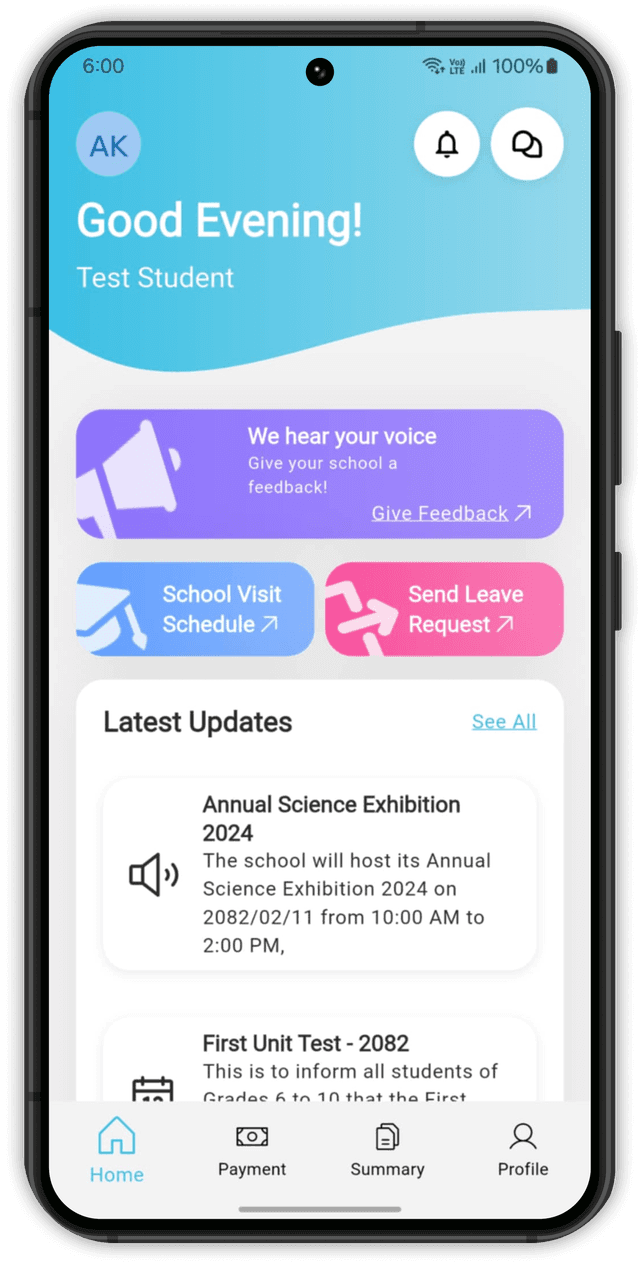The height and width of the screenshot is (1264, 640).
Task: See all latest updates
Action: pos(504,722)
